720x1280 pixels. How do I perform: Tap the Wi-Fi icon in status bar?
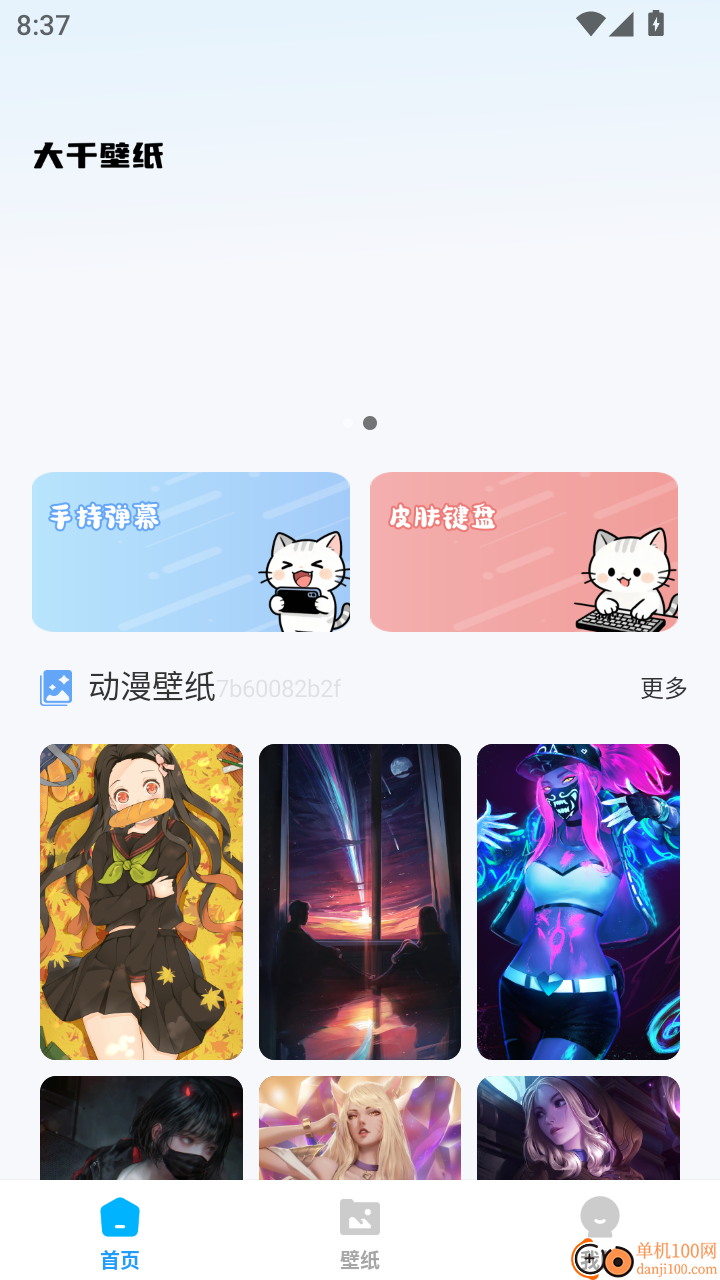click(591, 24)
